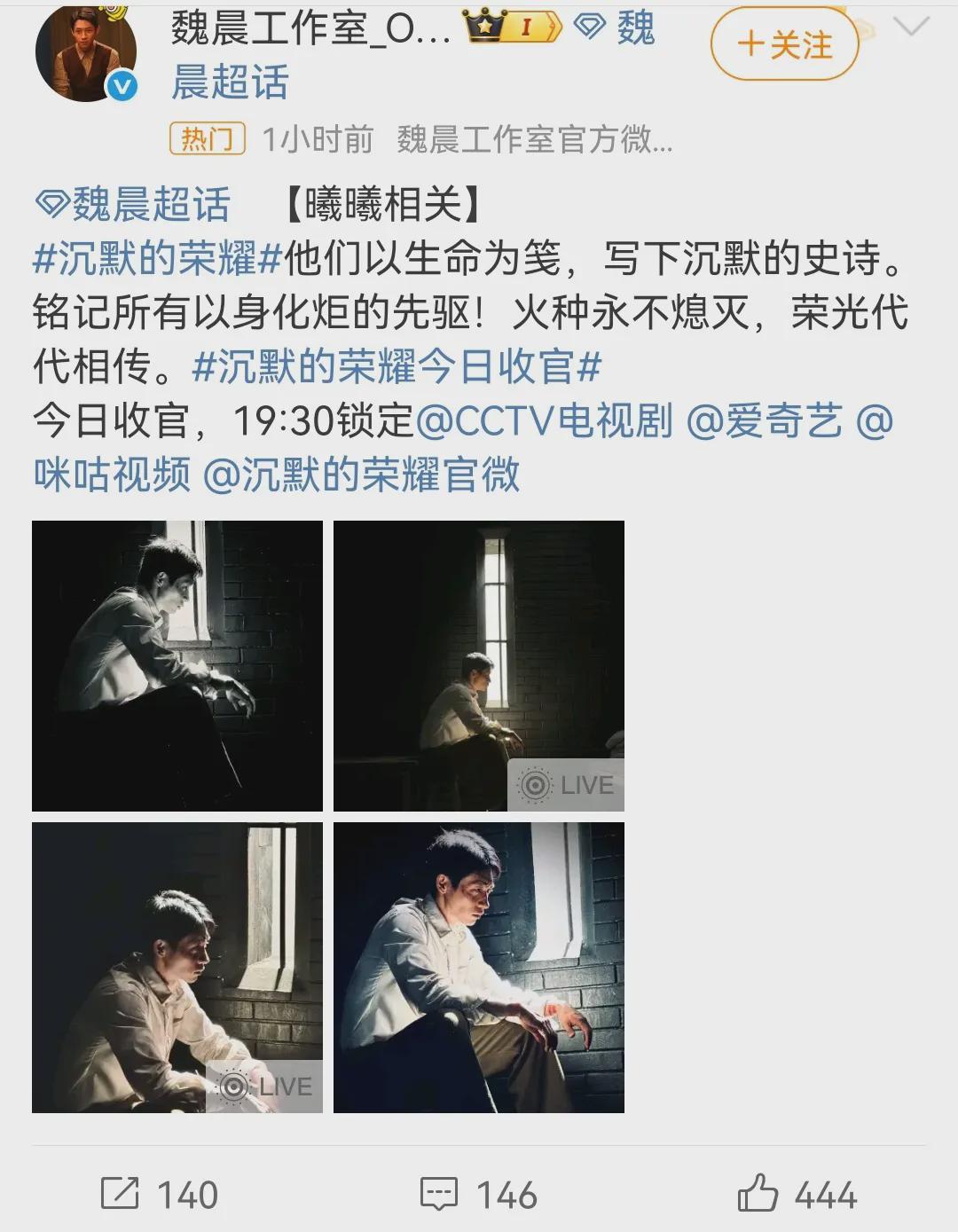Open 魏晨工作室's profile avatar
Image resolution: width=958 pixels, height=1232 pixels.
coord(86,53)
